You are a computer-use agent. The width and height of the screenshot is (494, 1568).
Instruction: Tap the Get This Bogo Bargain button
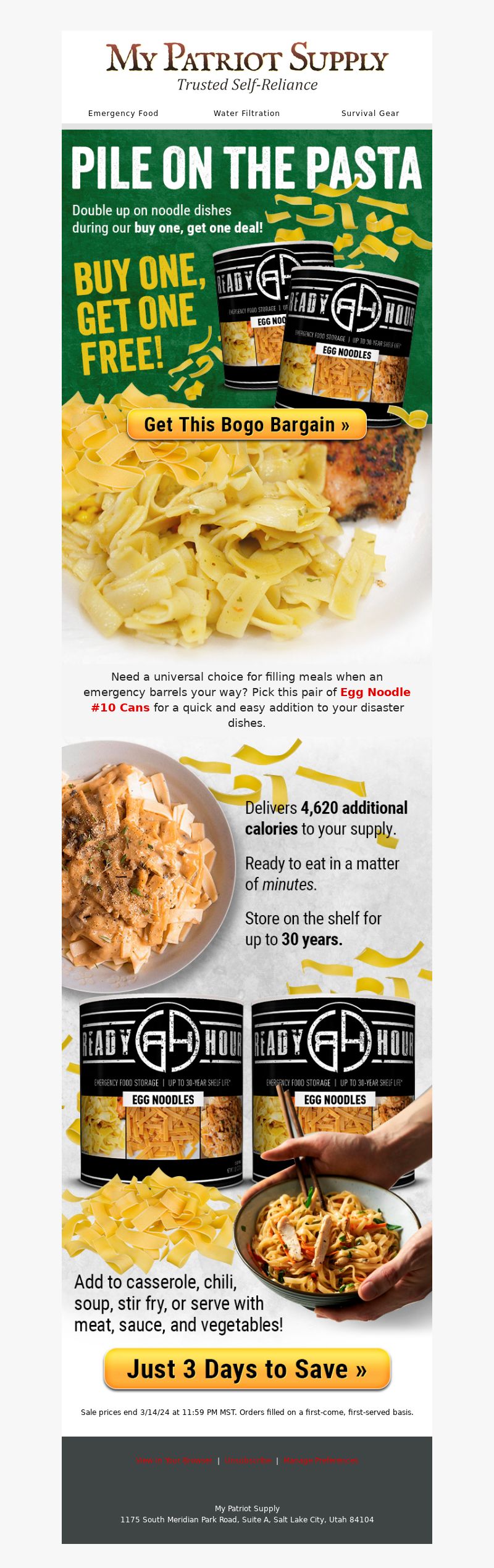[246, 425]
